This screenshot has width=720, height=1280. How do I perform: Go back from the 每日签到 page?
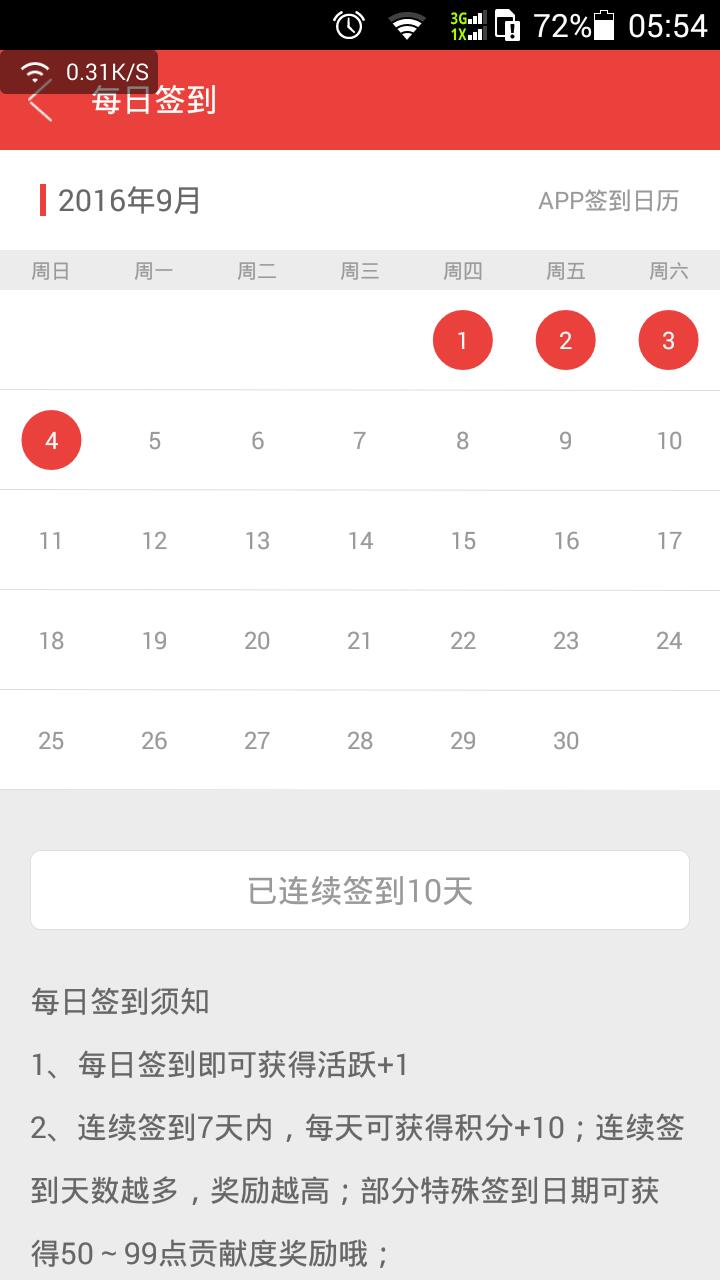[x=40, y=102]
